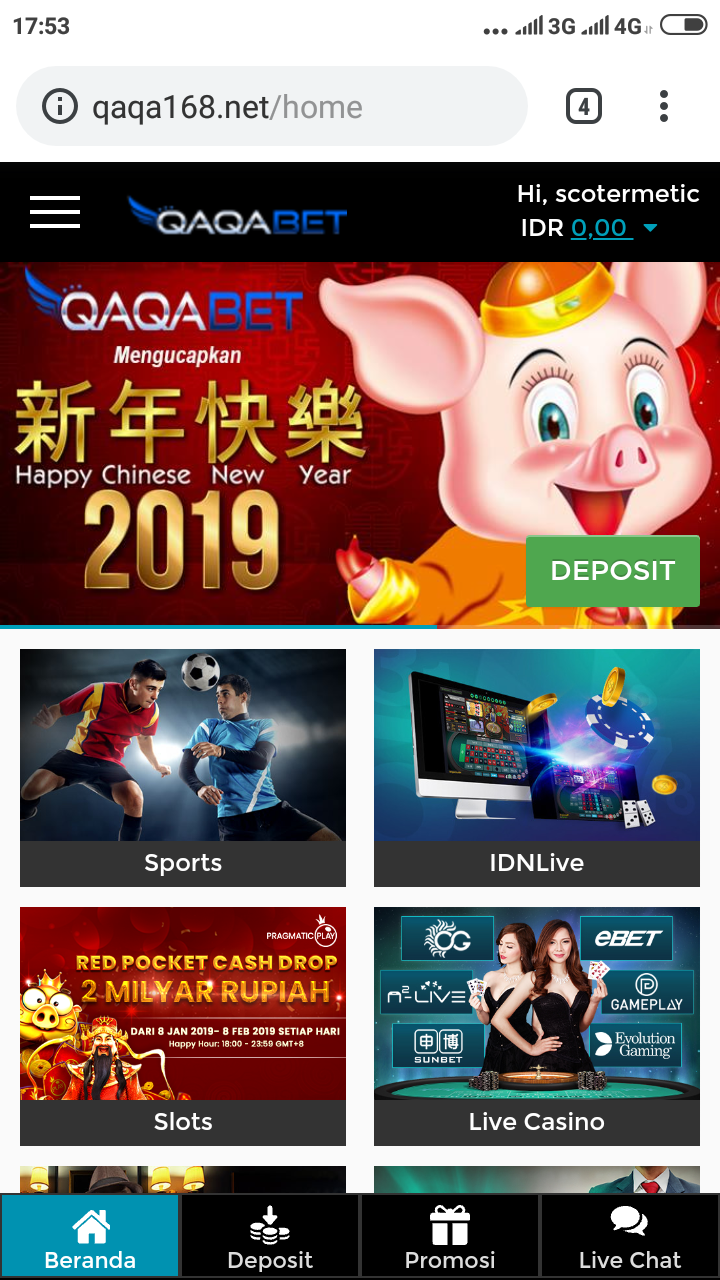Tap the browser address bar
Screen dimensions: 720x1280
coord(270,107)
